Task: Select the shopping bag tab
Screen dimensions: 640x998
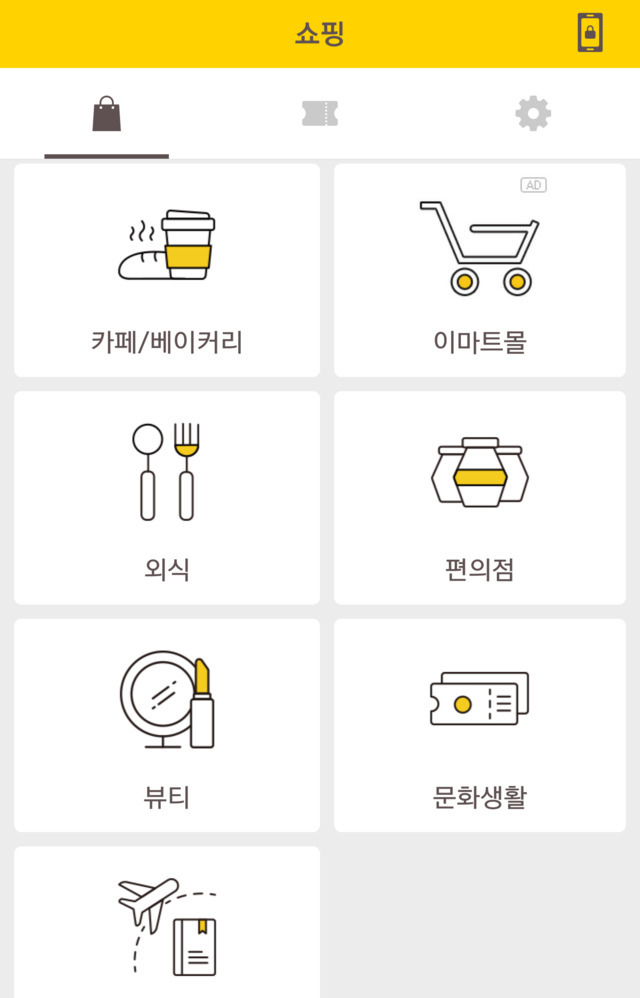Action: [x=107, y=114]
